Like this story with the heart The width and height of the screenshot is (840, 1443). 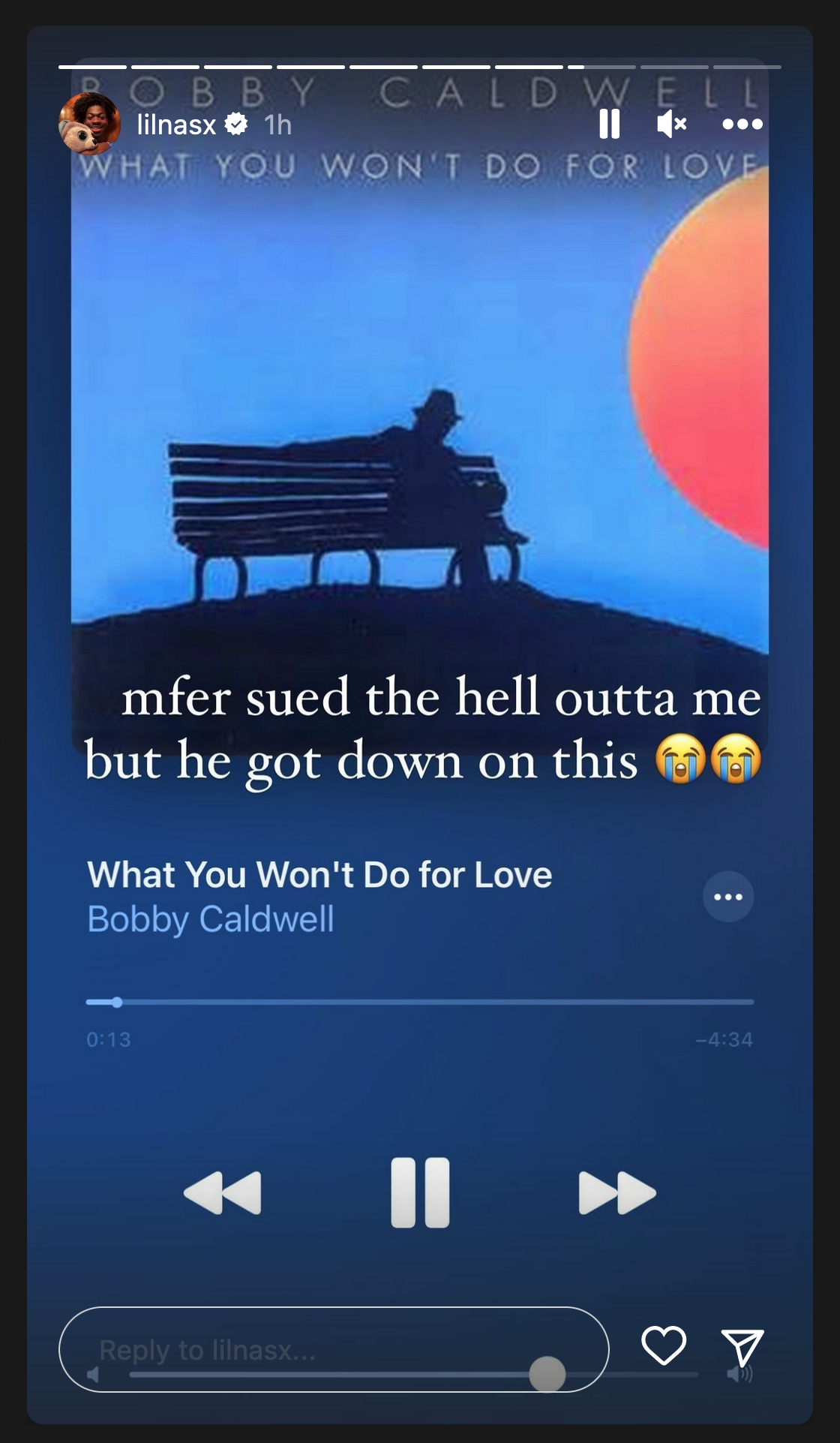tap(664, 1345)
